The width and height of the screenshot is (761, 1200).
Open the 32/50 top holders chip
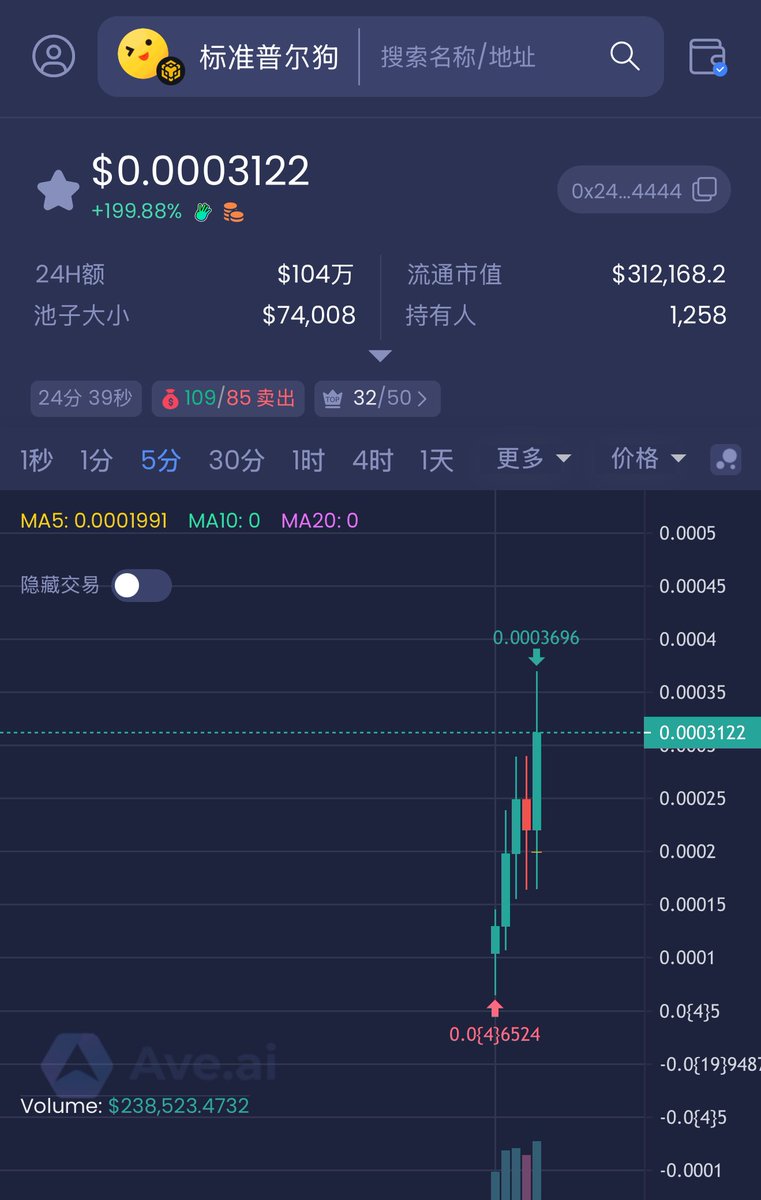[x=377, y=398]
